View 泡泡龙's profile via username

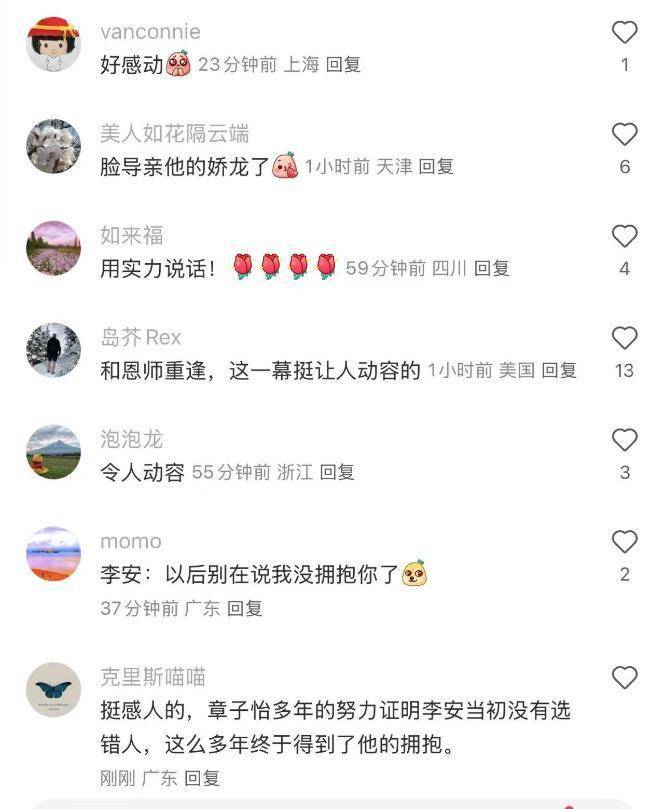click(x=131, y=439)
